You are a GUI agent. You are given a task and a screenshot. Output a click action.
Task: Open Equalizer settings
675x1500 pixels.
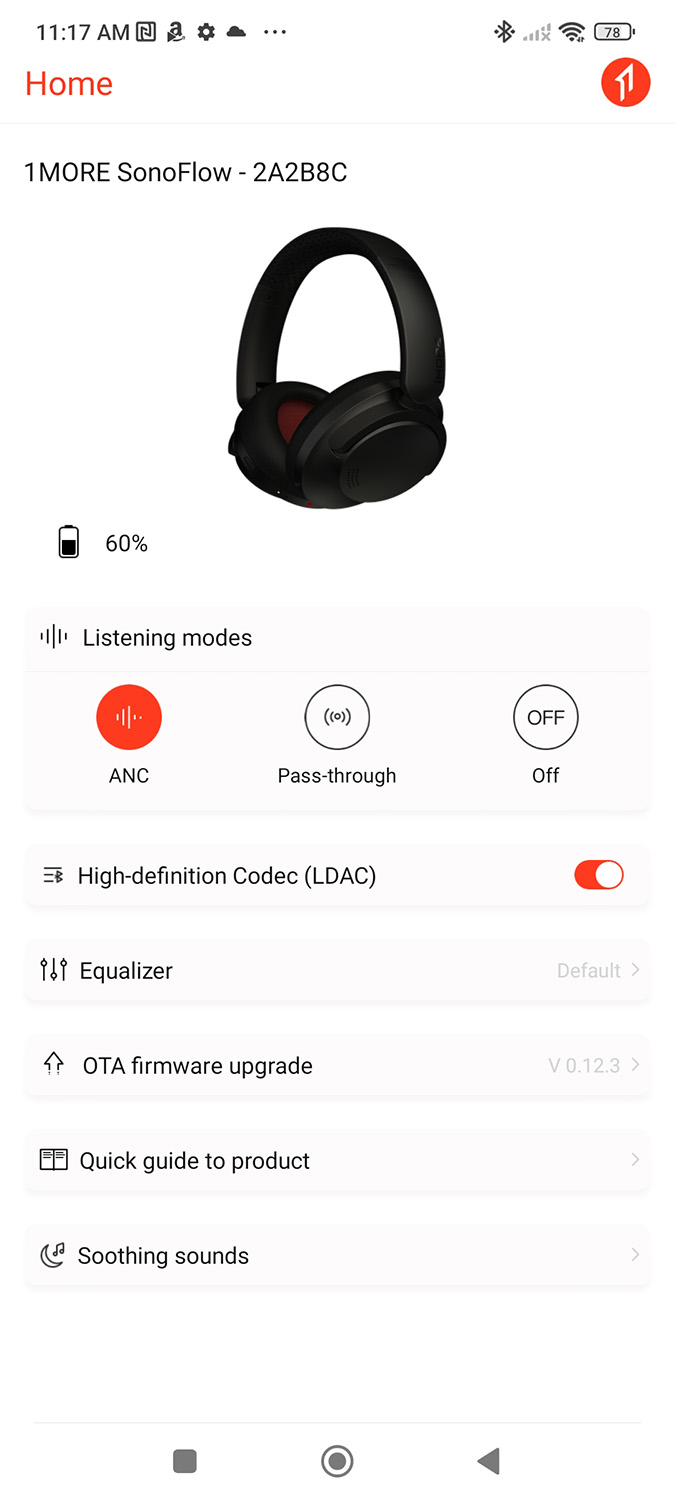tap(337, 970)
